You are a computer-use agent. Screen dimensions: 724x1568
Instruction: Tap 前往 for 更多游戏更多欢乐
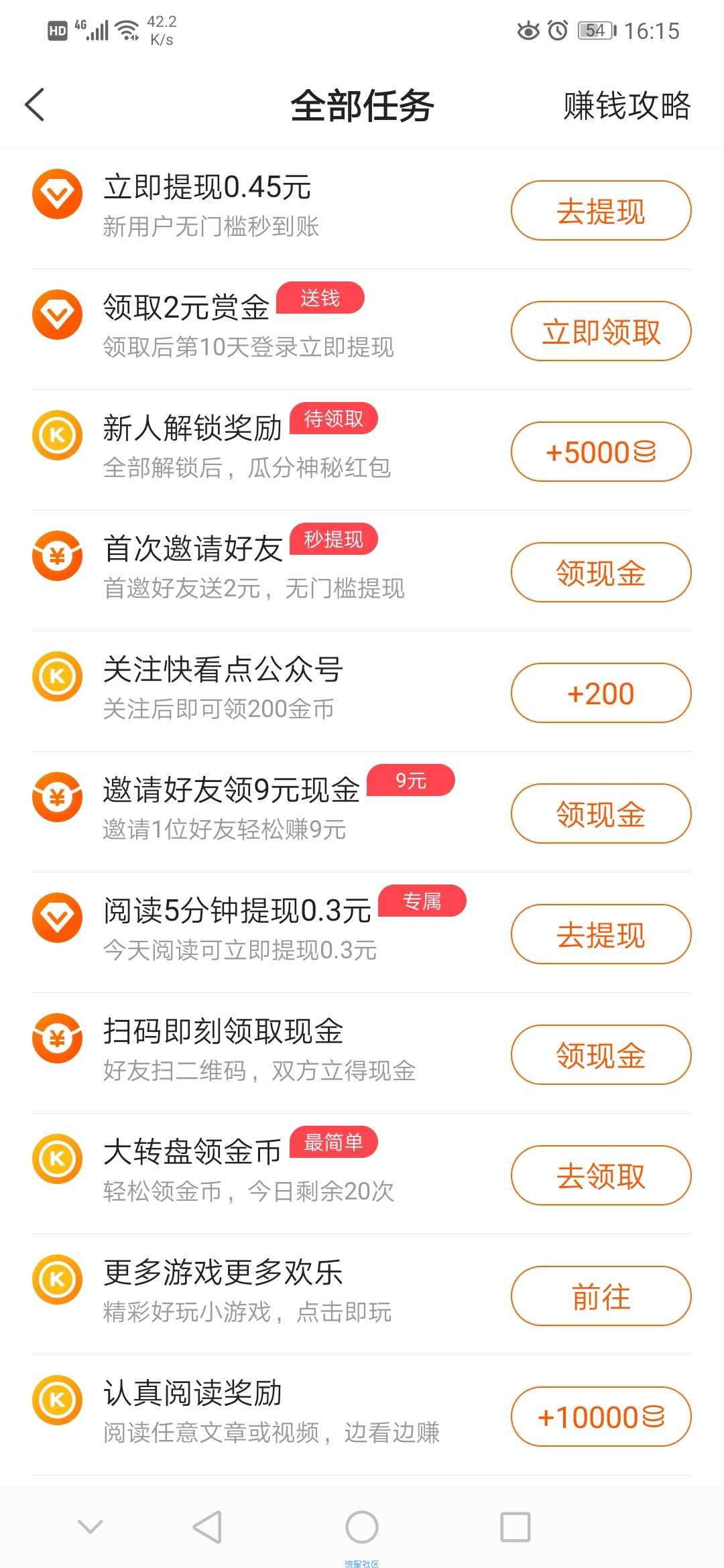click(x=601, y=1296)
